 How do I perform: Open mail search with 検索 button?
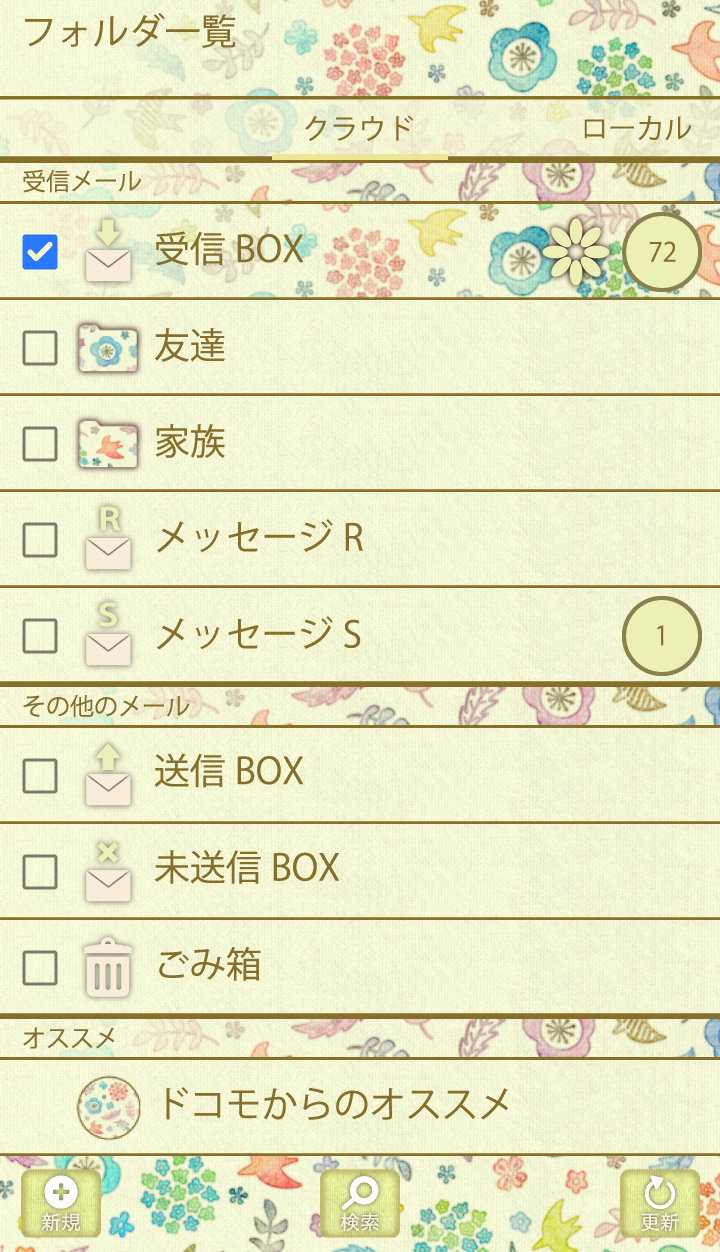360,1203
